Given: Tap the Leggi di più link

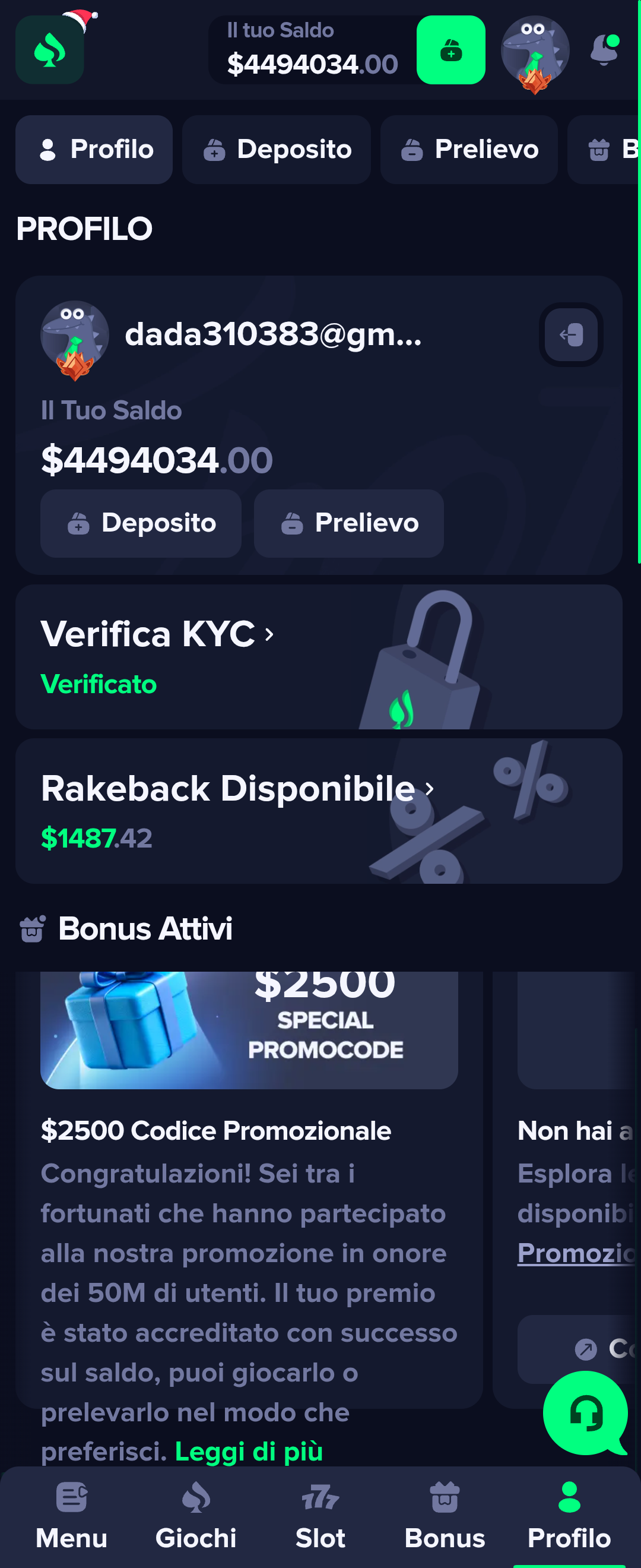Looking at the screenshot, I should pyautogui.click(x=249, y=1452).
